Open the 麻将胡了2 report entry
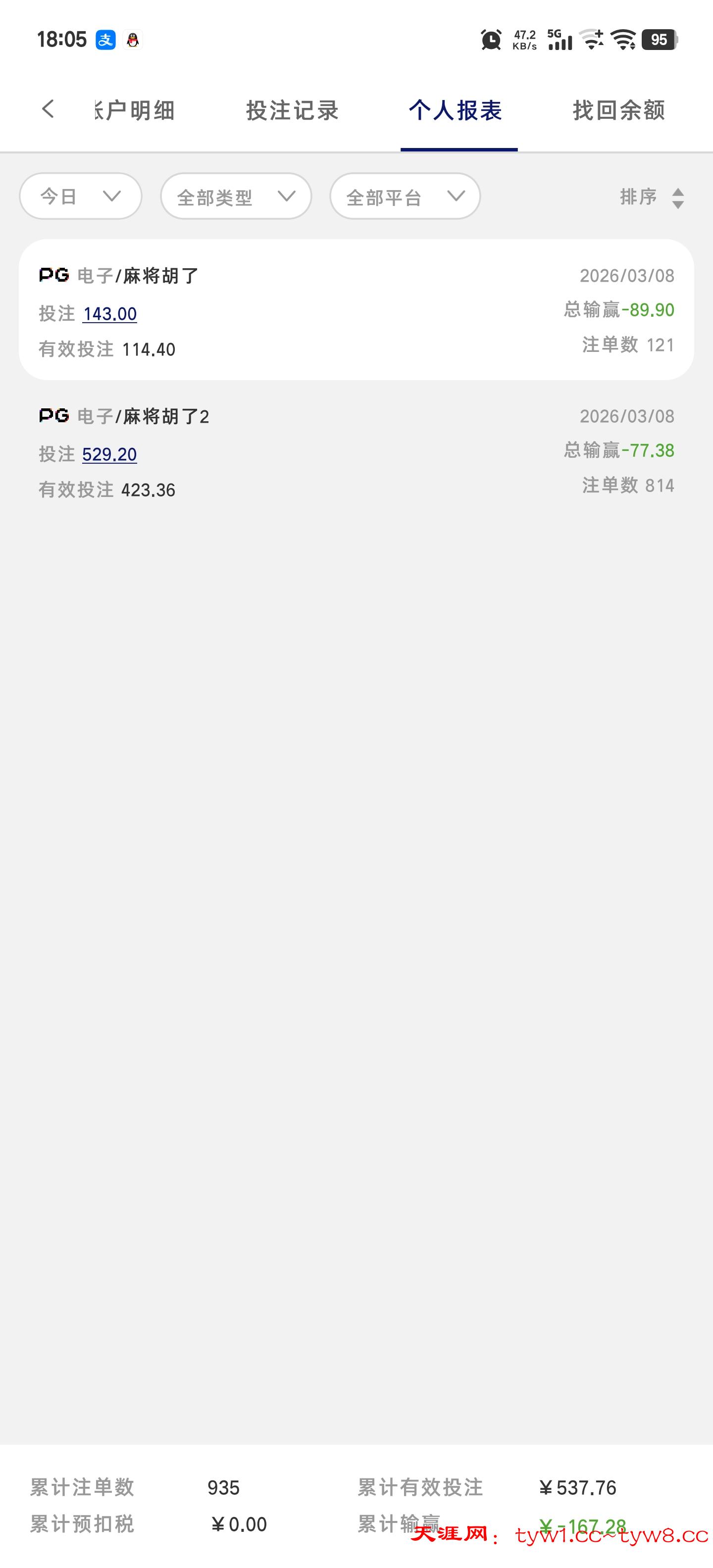 (x=356, y=450)
